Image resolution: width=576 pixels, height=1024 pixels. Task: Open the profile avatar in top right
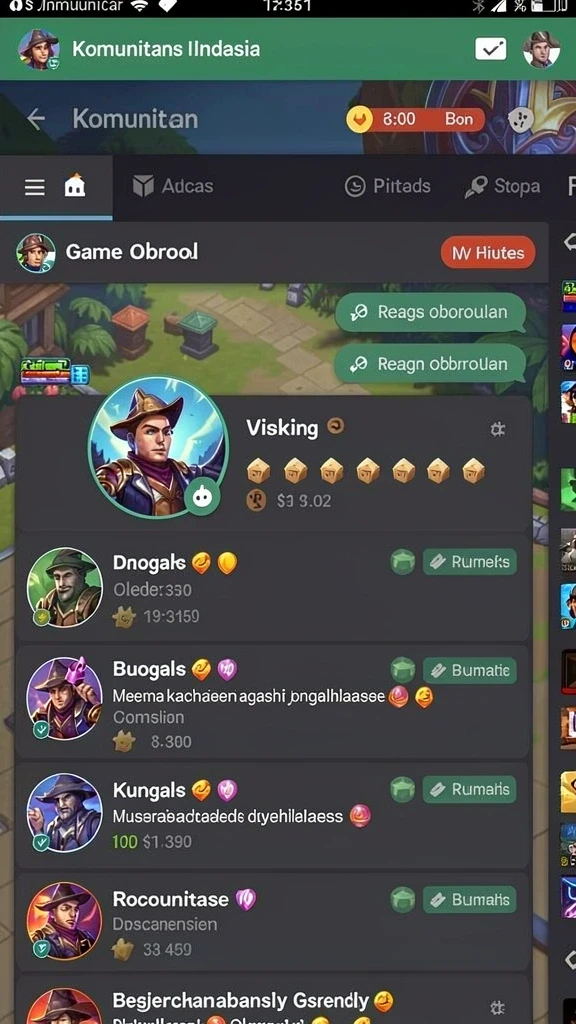click(x=541, y=49)
